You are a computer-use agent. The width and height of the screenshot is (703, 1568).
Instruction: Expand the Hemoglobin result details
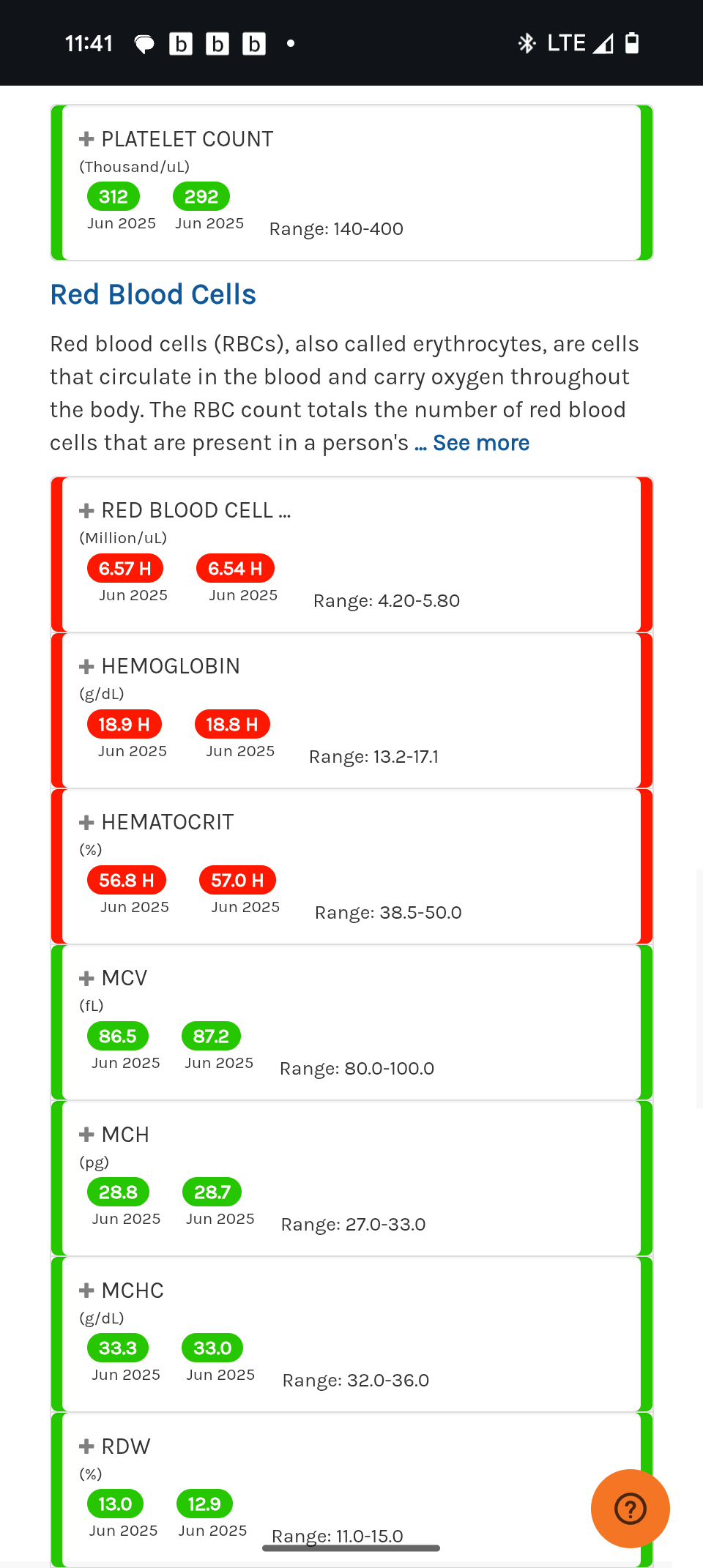click(x=87, y=666)
